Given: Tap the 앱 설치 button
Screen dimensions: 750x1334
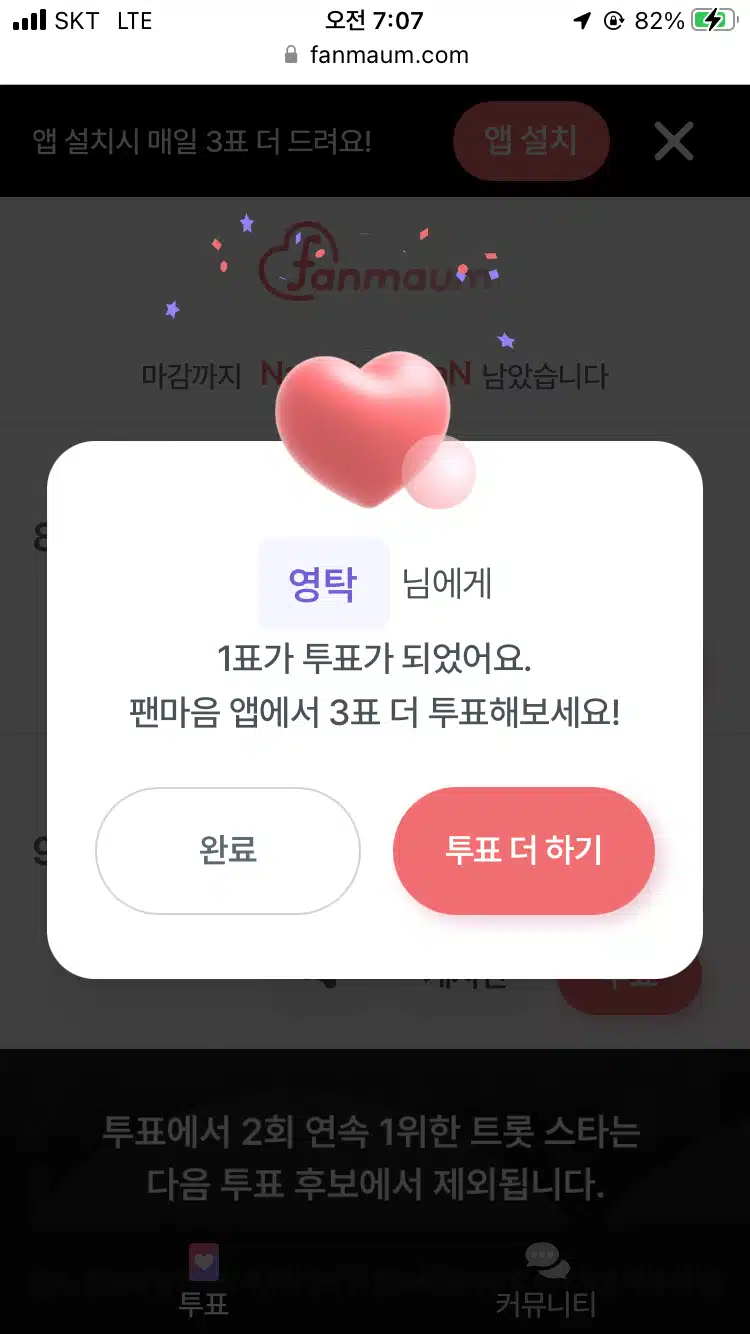Looking at the screenshot, I should [x=531, y=141].
